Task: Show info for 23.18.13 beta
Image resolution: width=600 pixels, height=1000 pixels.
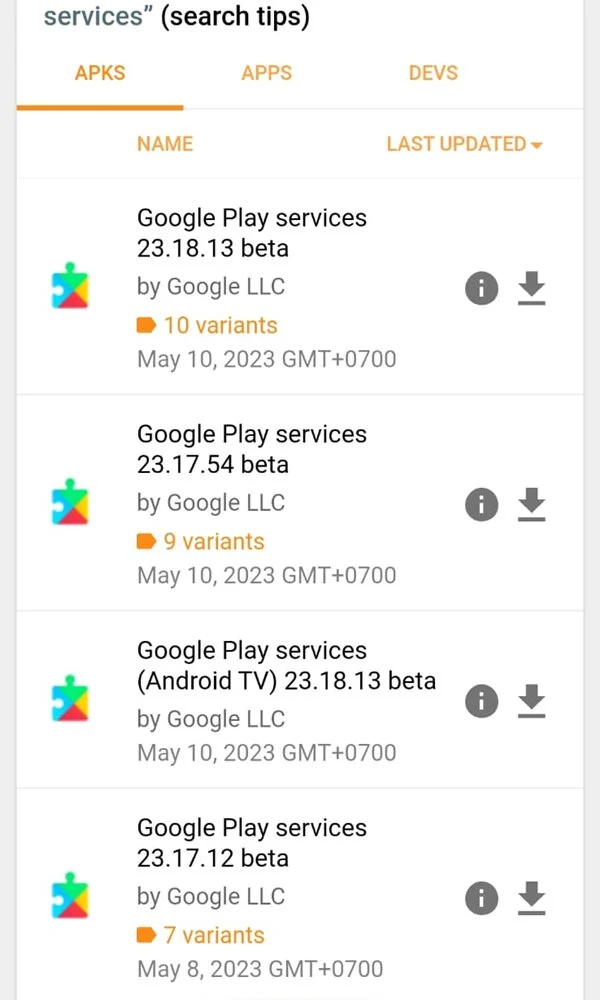Action: point(481,289)
